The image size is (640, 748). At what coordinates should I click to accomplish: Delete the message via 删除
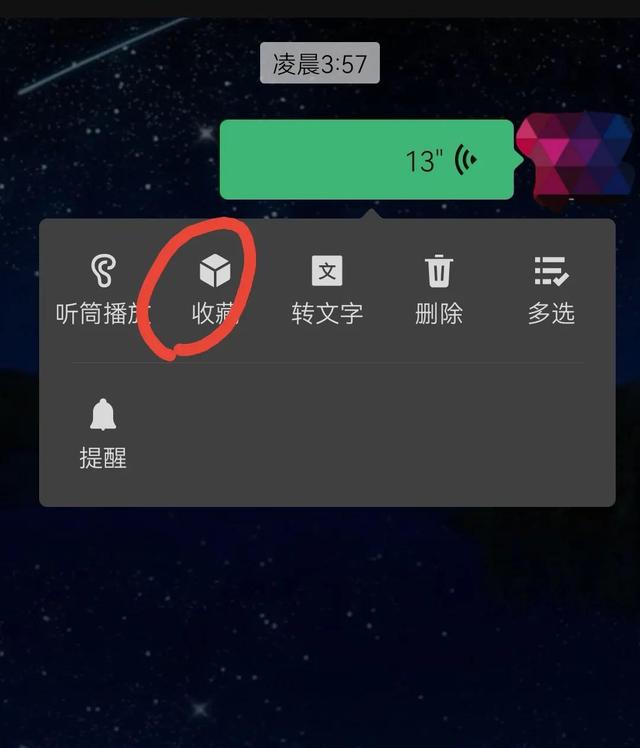(x=439, y=288)
